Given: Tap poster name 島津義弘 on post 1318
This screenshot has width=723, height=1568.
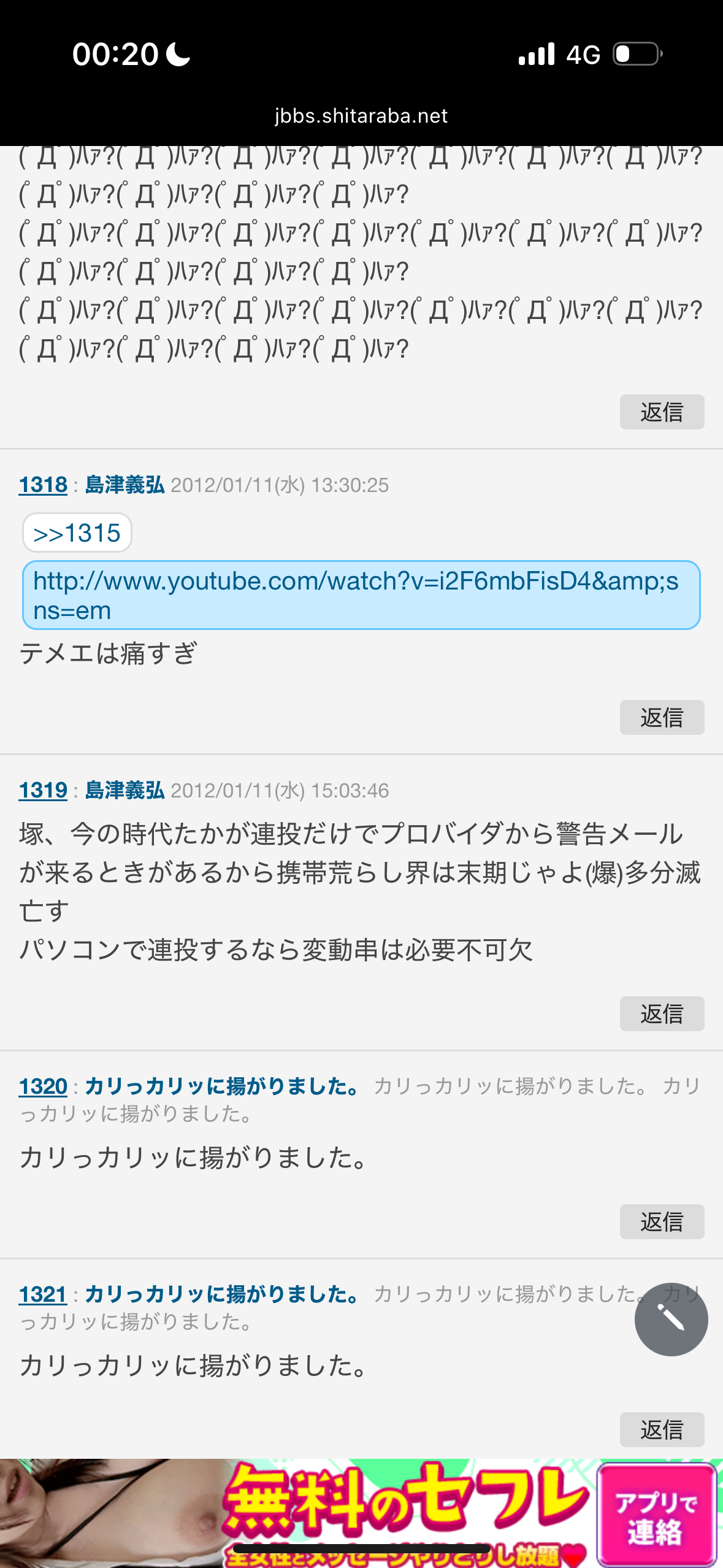Looking at the screenshot, I should [x=124, y=485].
